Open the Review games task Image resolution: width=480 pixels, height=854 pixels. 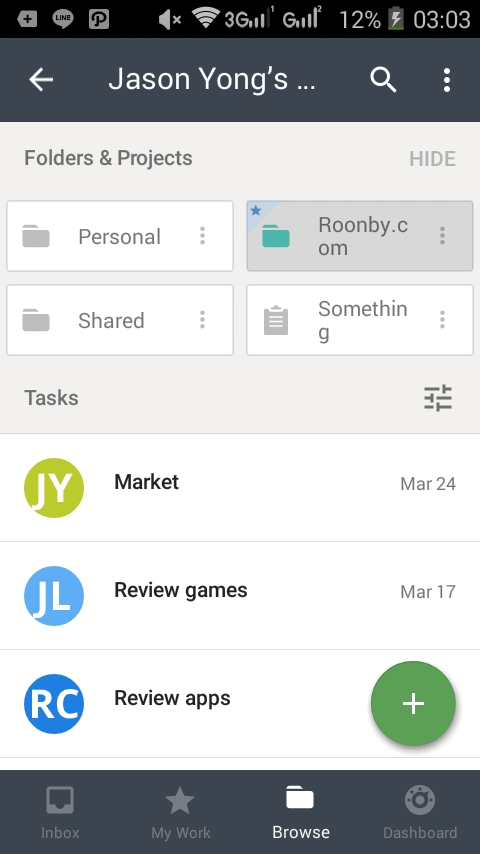coord(240,595)
